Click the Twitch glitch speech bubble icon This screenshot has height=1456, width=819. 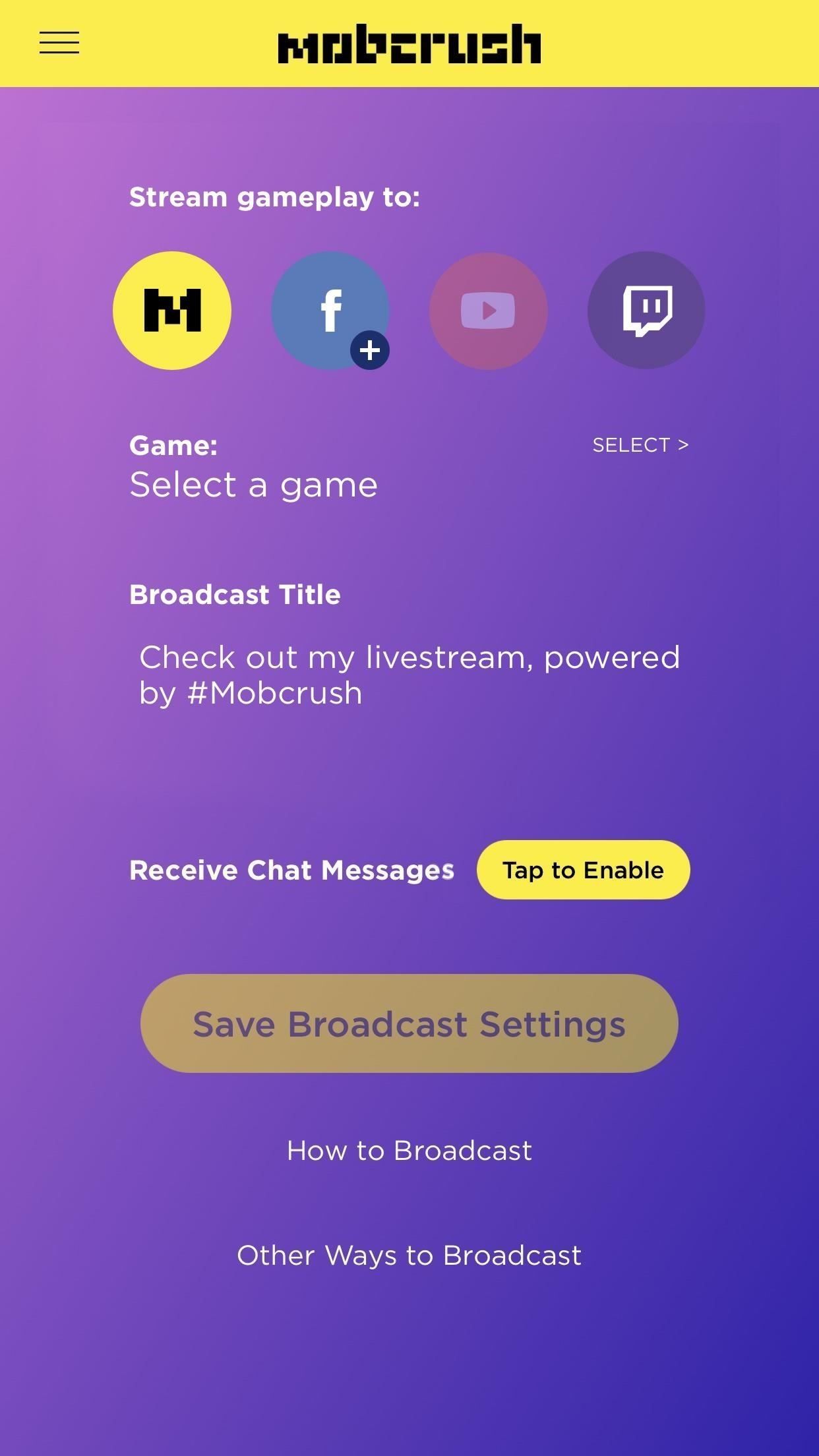645,310
